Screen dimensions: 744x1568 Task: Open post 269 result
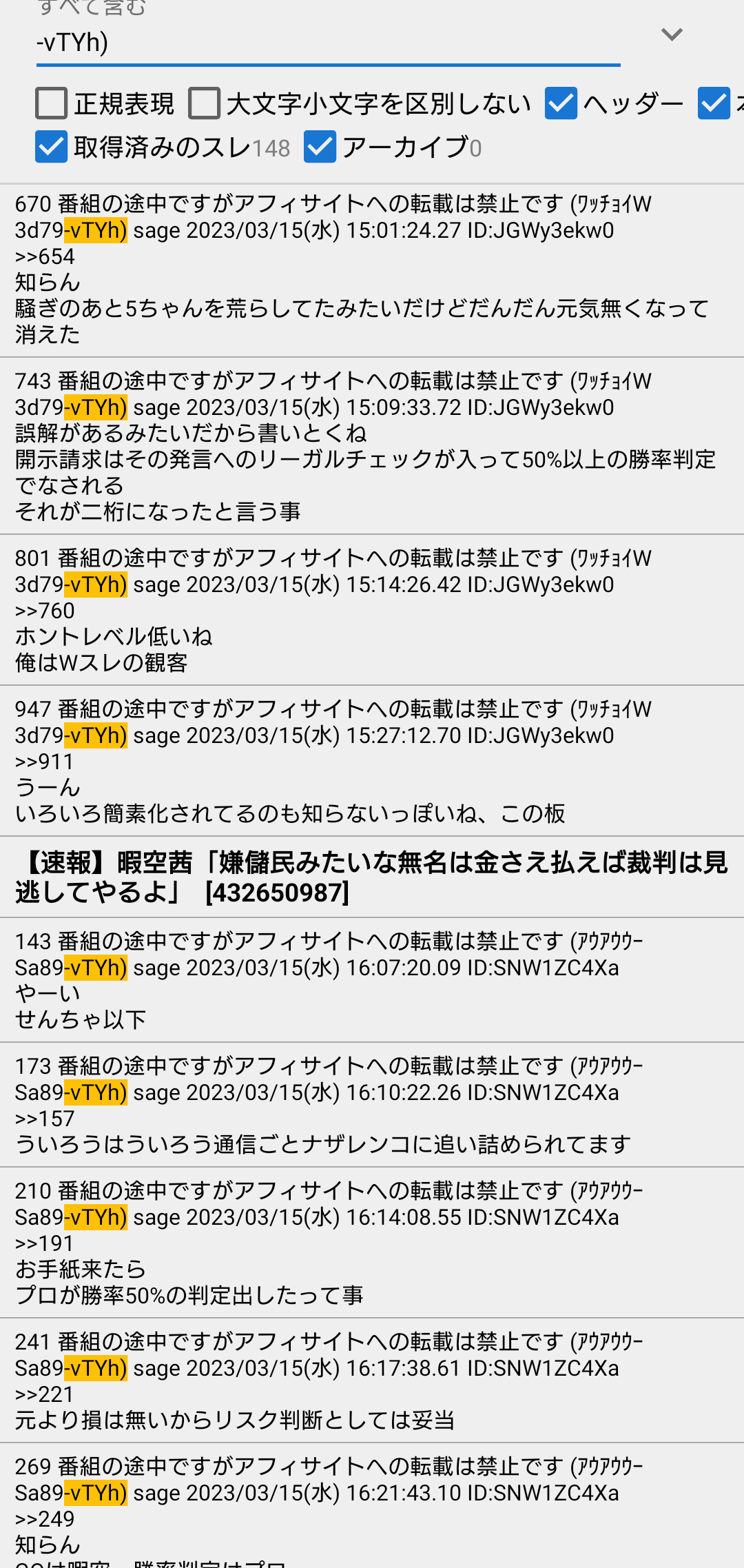[372, 1506]
